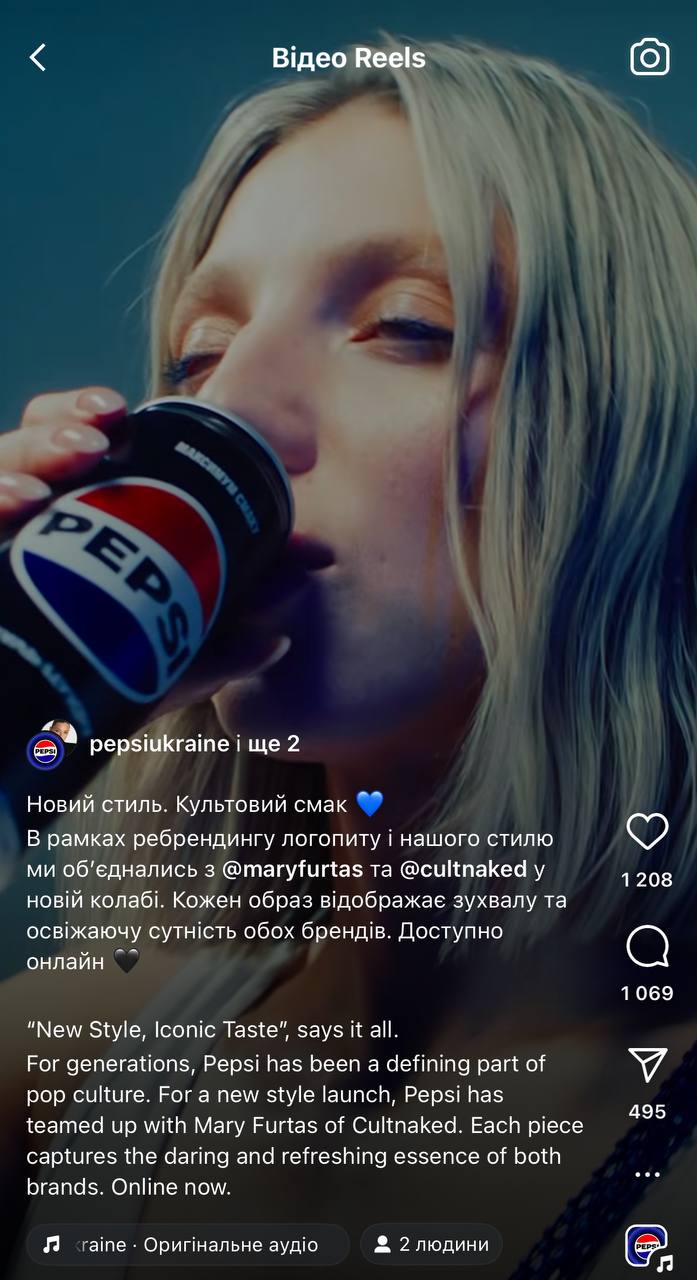
Task: Go back from Reels video
Action: coord(38,58)
